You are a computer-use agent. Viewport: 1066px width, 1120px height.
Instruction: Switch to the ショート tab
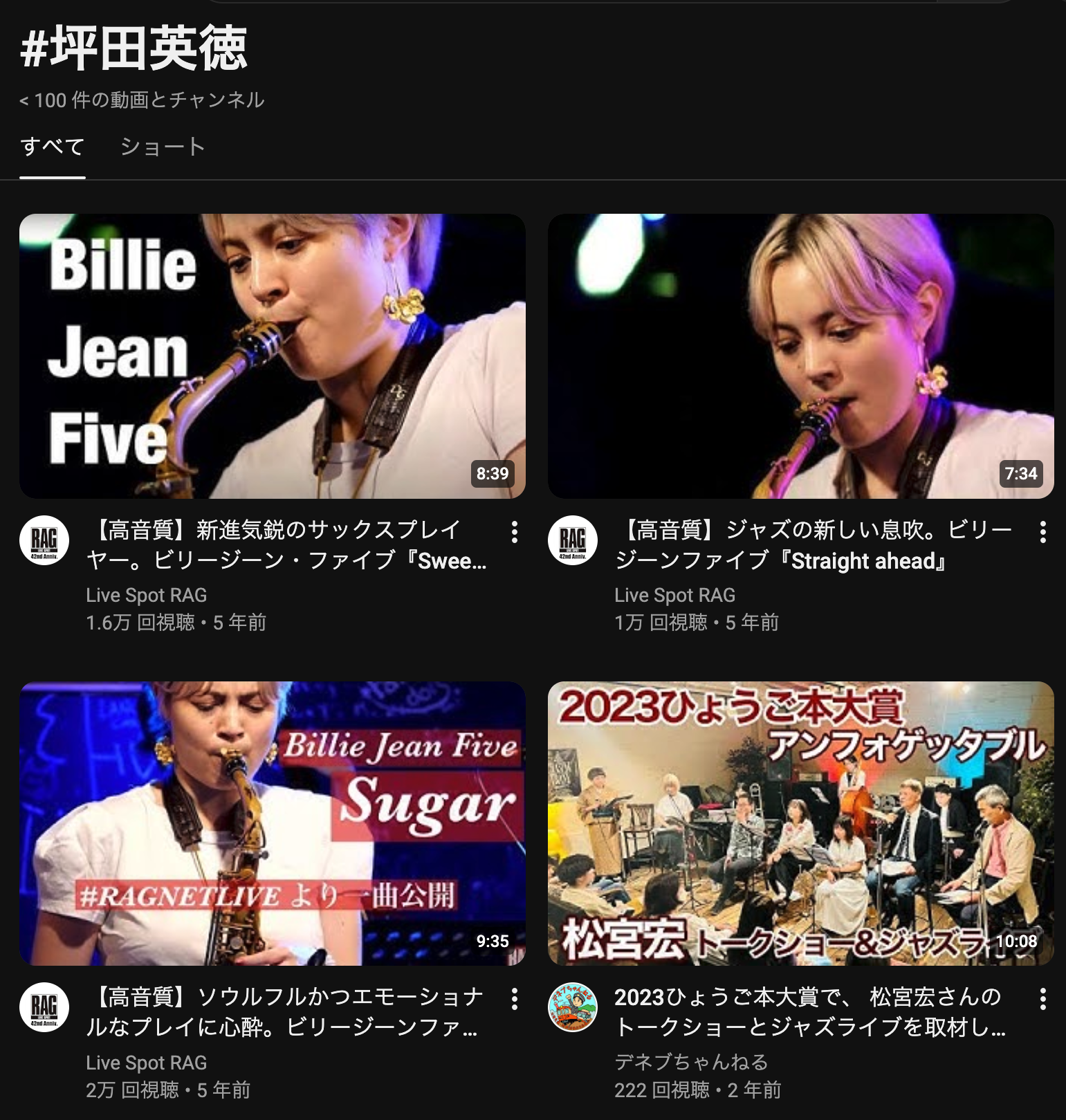click(163, 147)
